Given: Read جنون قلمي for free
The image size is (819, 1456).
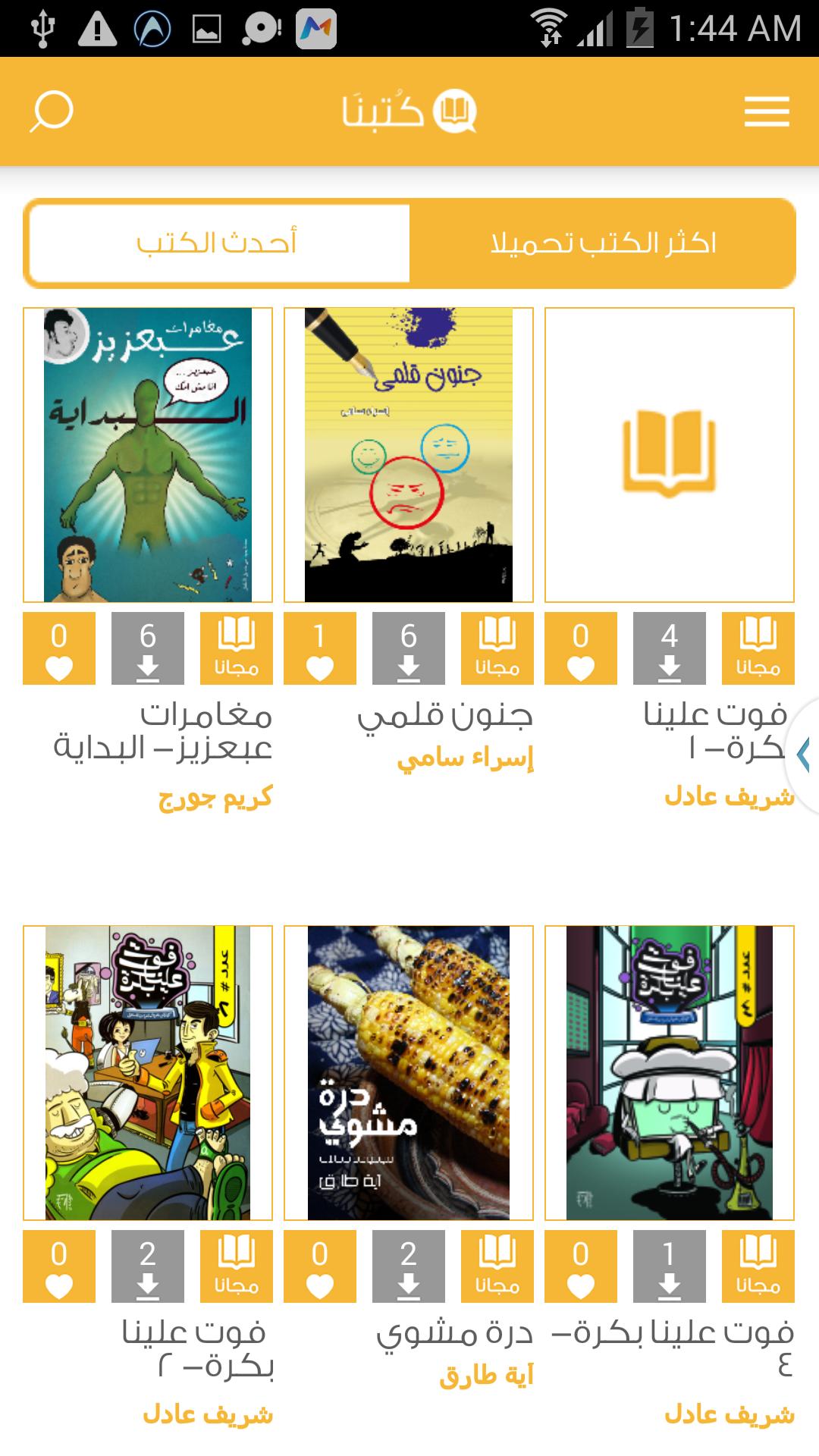Looking at the screenshot, I should pyautogui.click(x=497, y=648).
